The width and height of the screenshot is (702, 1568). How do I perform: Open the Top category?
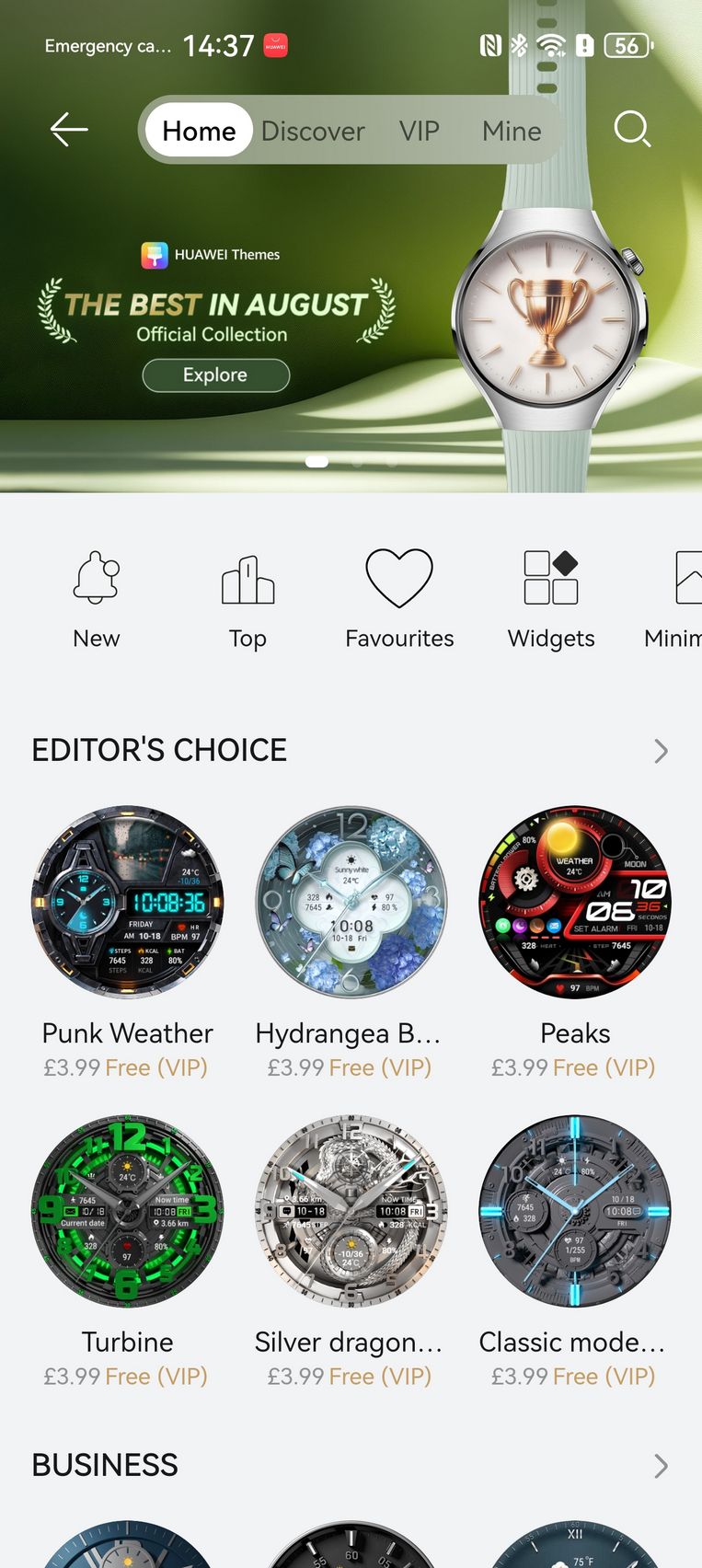click(x=247, y=600)
